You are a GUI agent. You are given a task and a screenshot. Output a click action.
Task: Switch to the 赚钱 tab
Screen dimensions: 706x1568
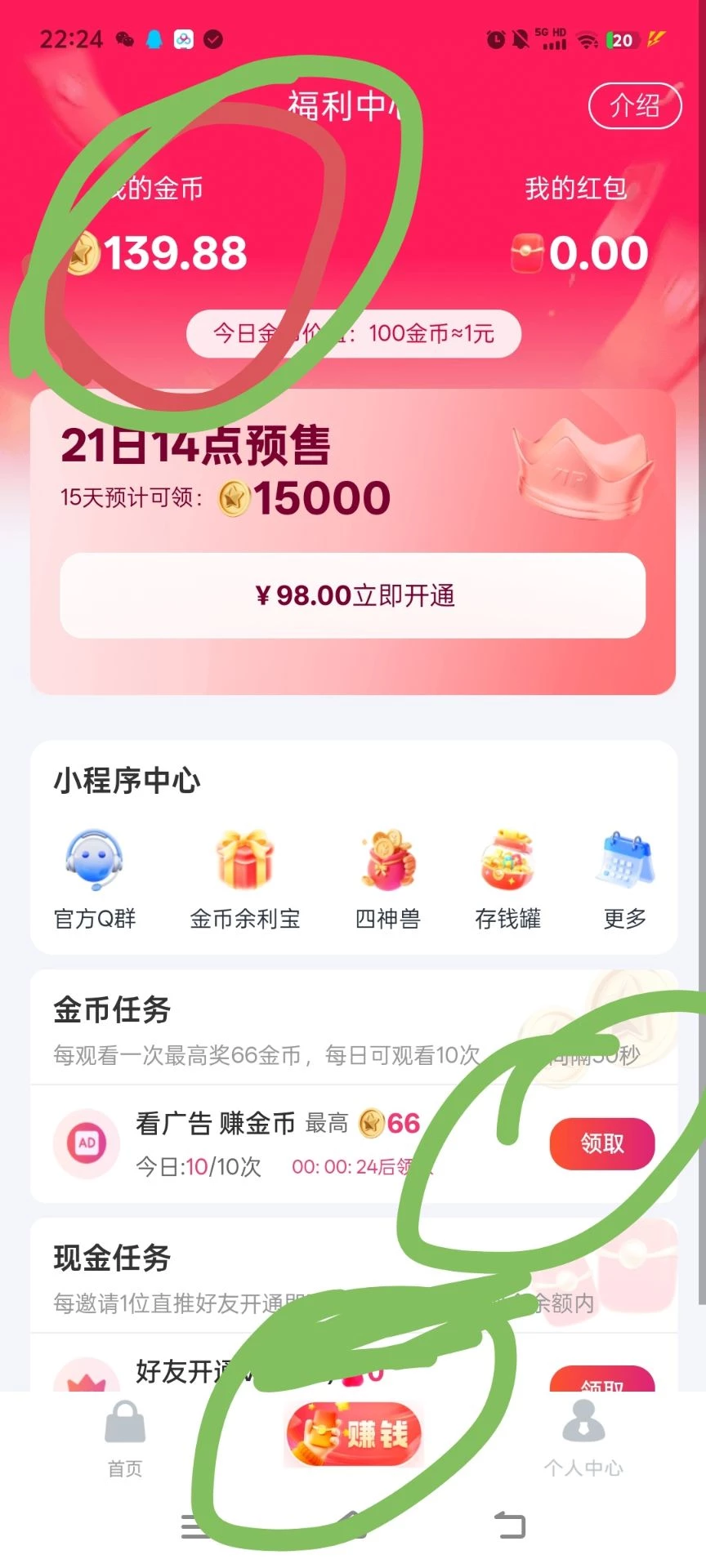coord(353,1434)
